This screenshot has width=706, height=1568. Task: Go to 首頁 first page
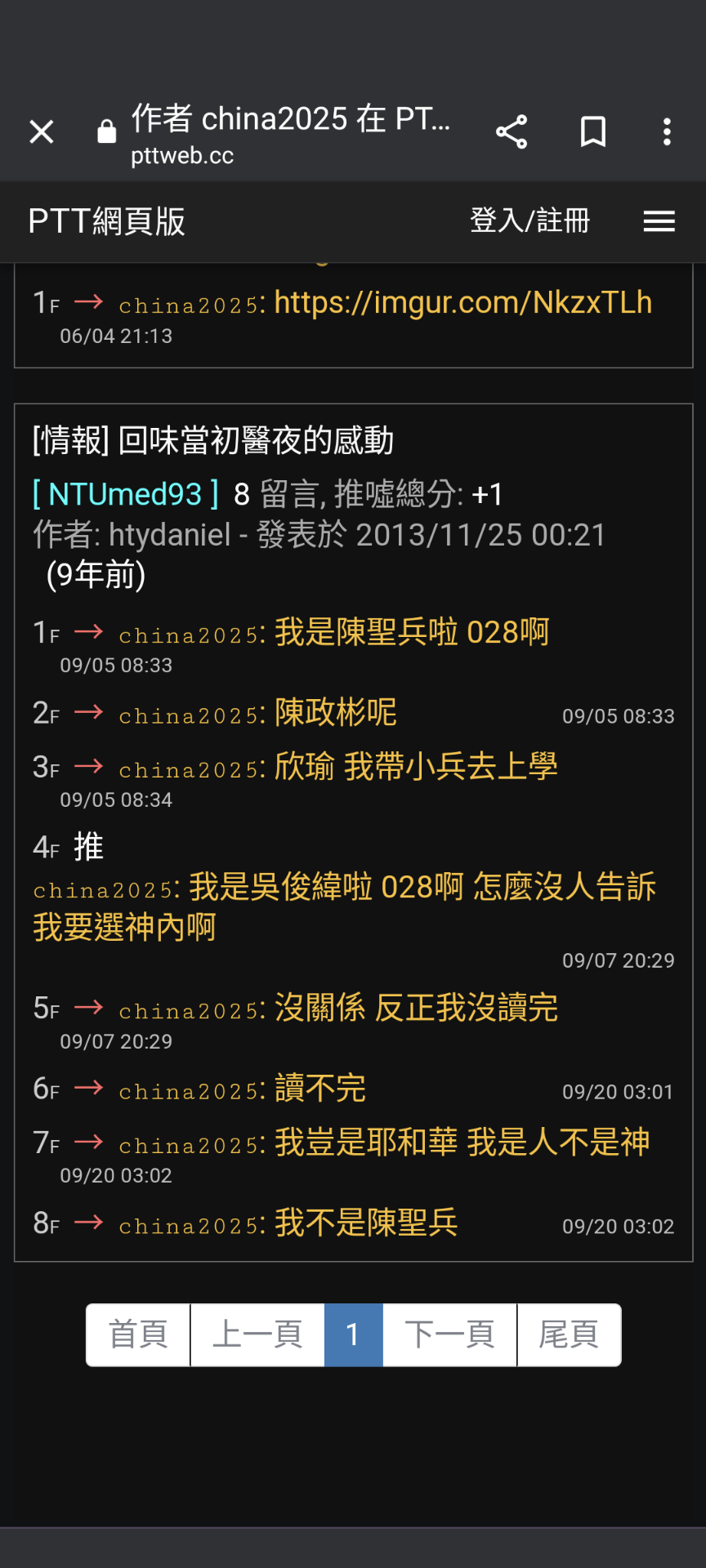coord(138,1335)
